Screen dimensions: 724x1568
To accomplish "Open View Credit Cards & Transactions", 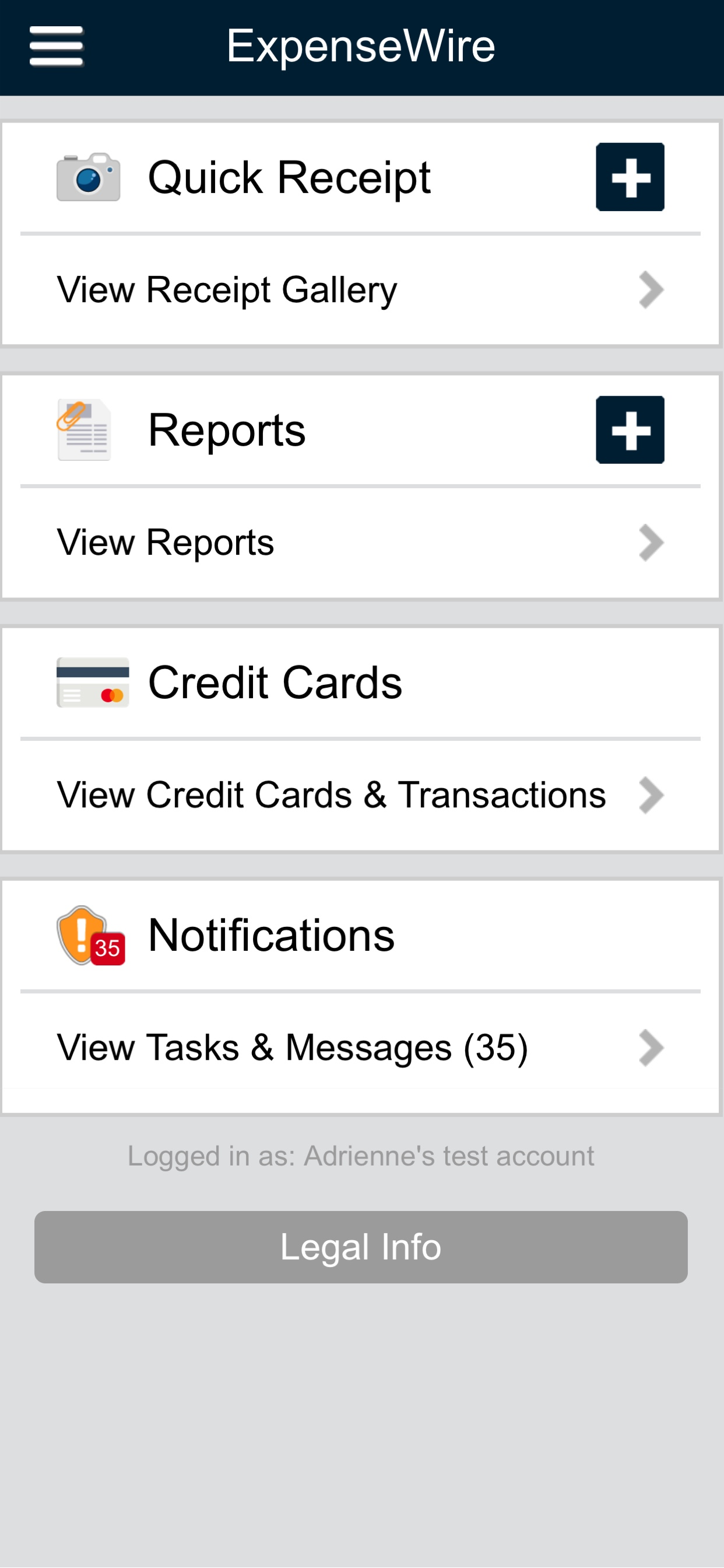I will pyautogui.click(x=361, y=795).
